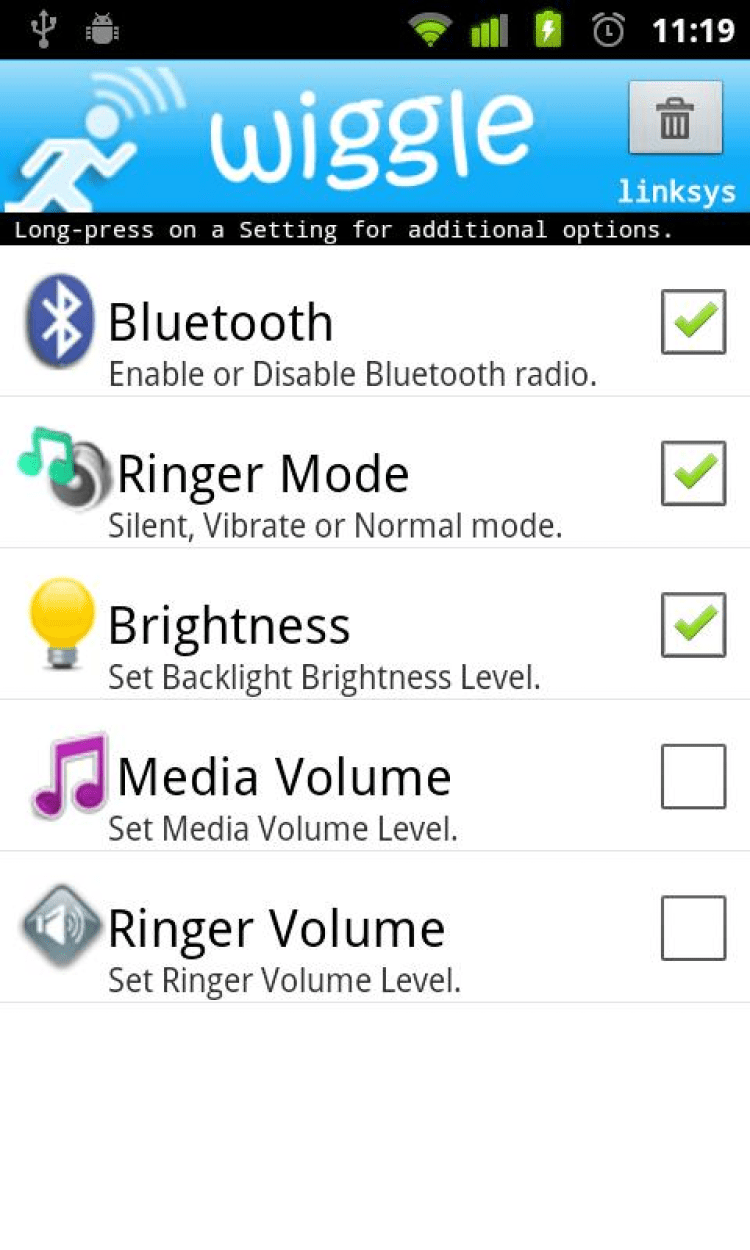Tap the trash can delete button
Screen dimensions: 750x1250
(x=675, y=118)
